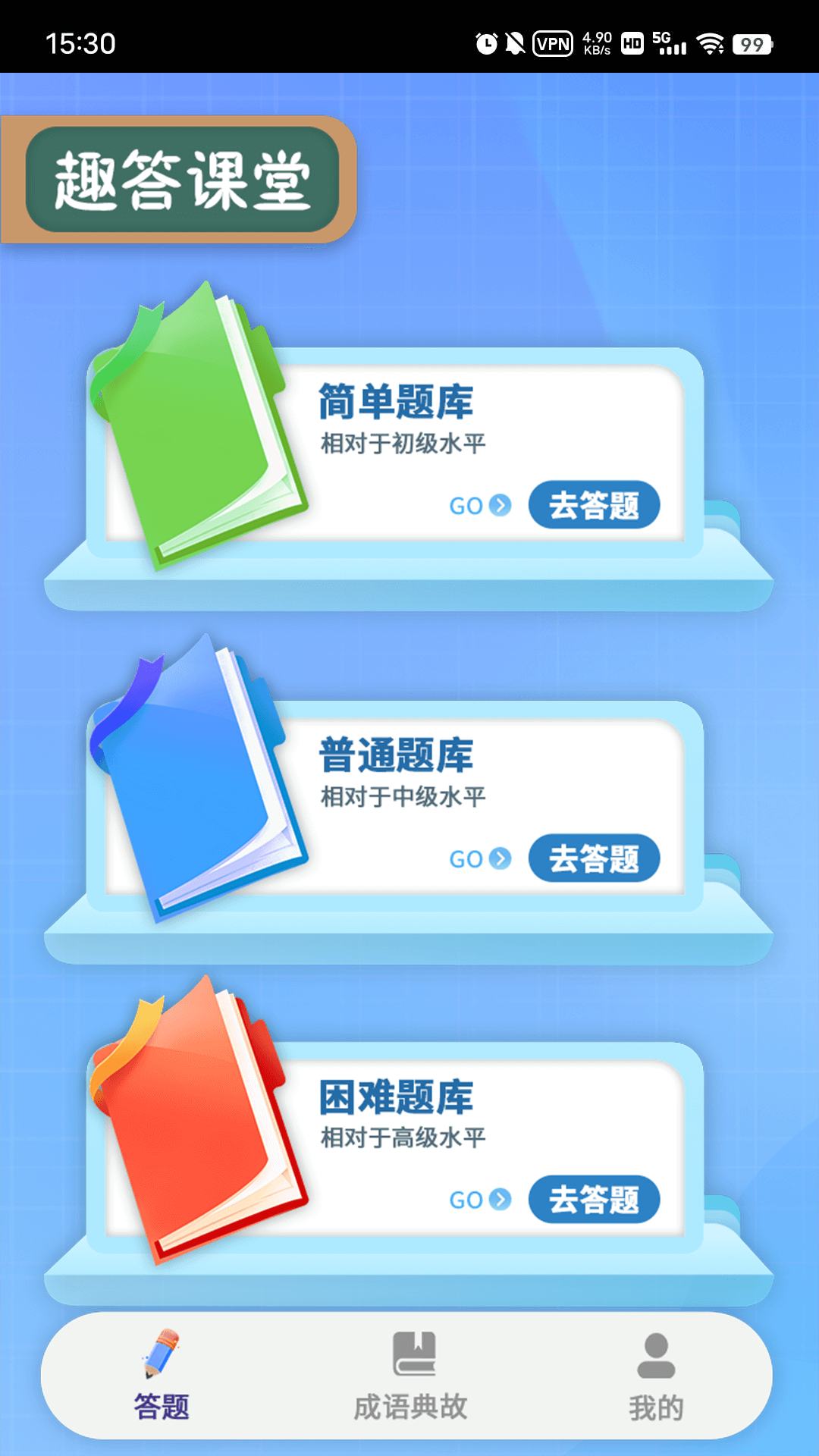
Task: Start answering 普通题库 via 去答题
Action: coord(594,858)
